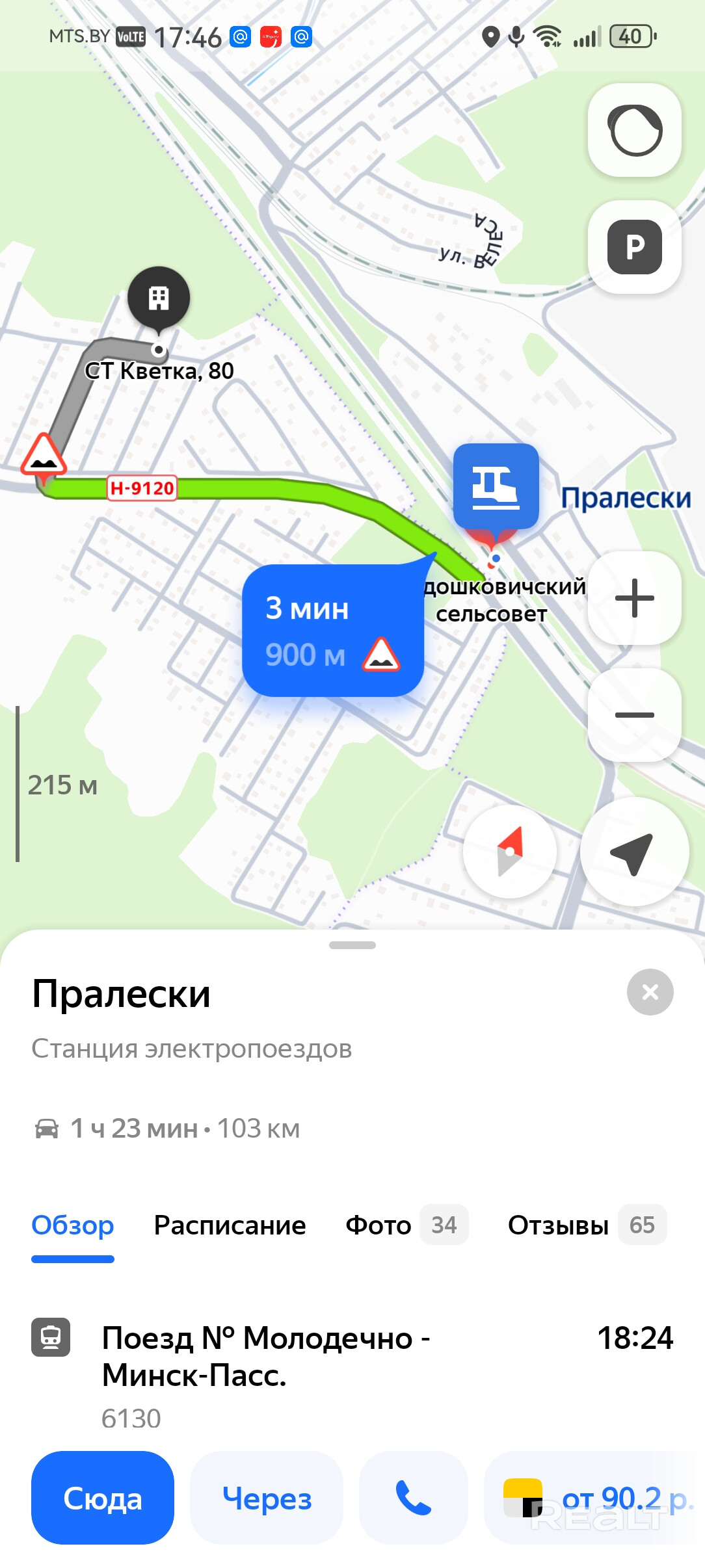
Task: Open train Молодечно - Минск-Пасс. departure row
Action: point(351,1373)
